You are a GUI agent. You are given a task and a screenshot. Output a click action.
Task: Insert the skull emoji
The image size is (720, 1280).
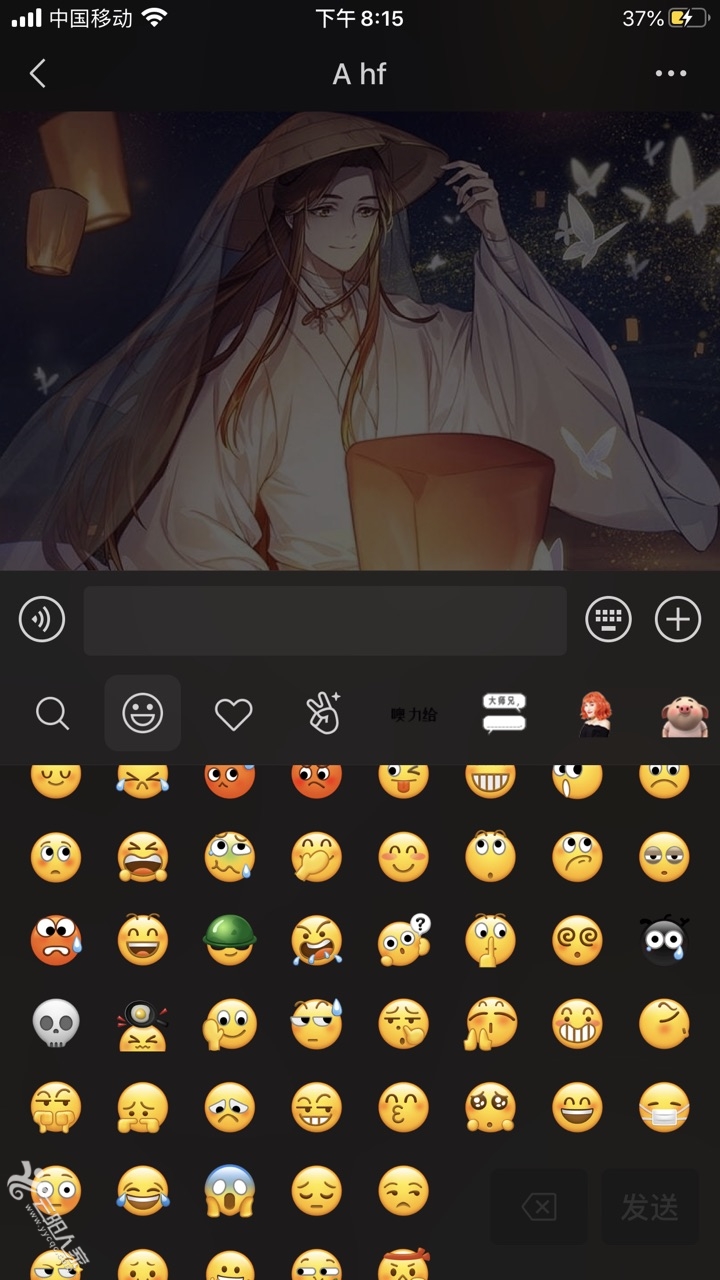[x=55, y=1024]
